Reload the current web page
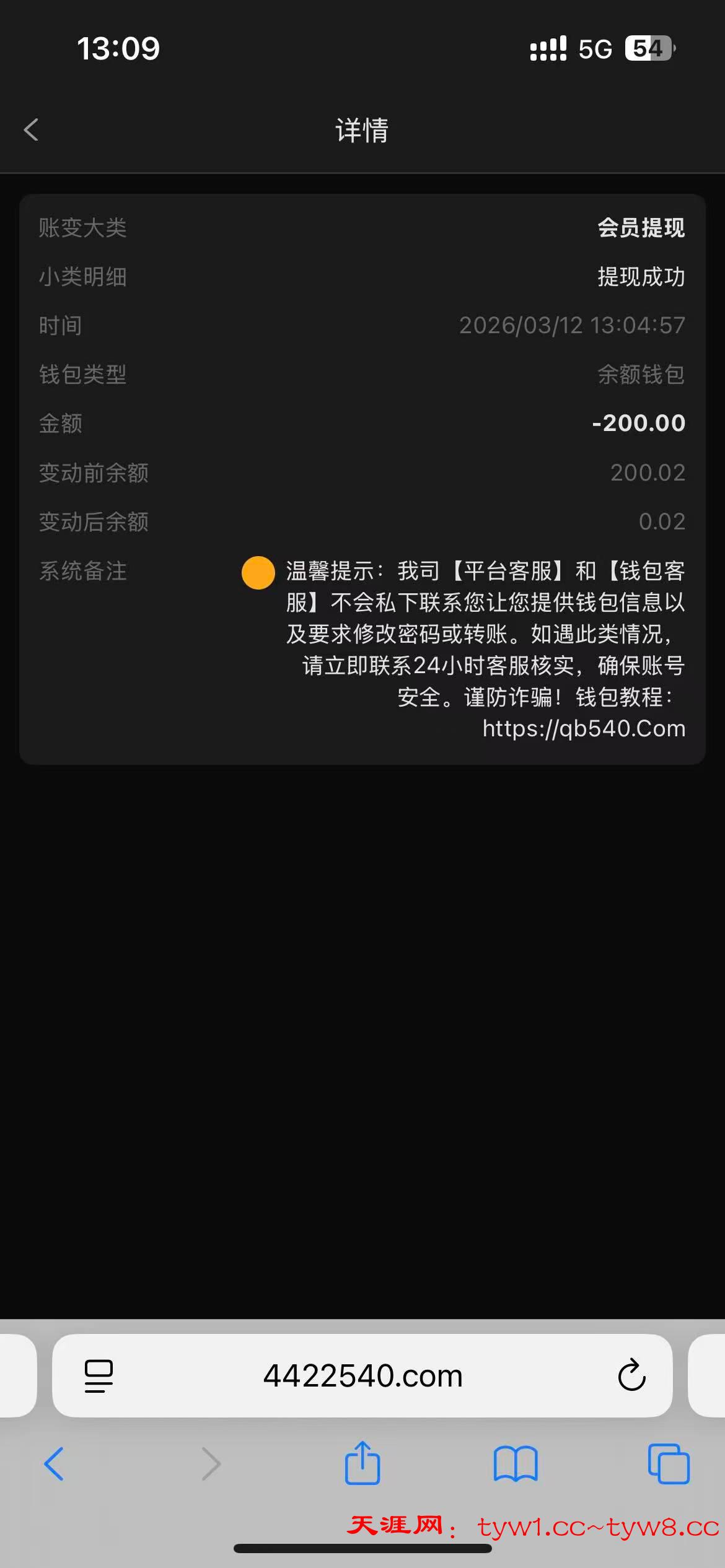The height and width of the screenshot is (1568, 725). click(x=631, y=1375)
